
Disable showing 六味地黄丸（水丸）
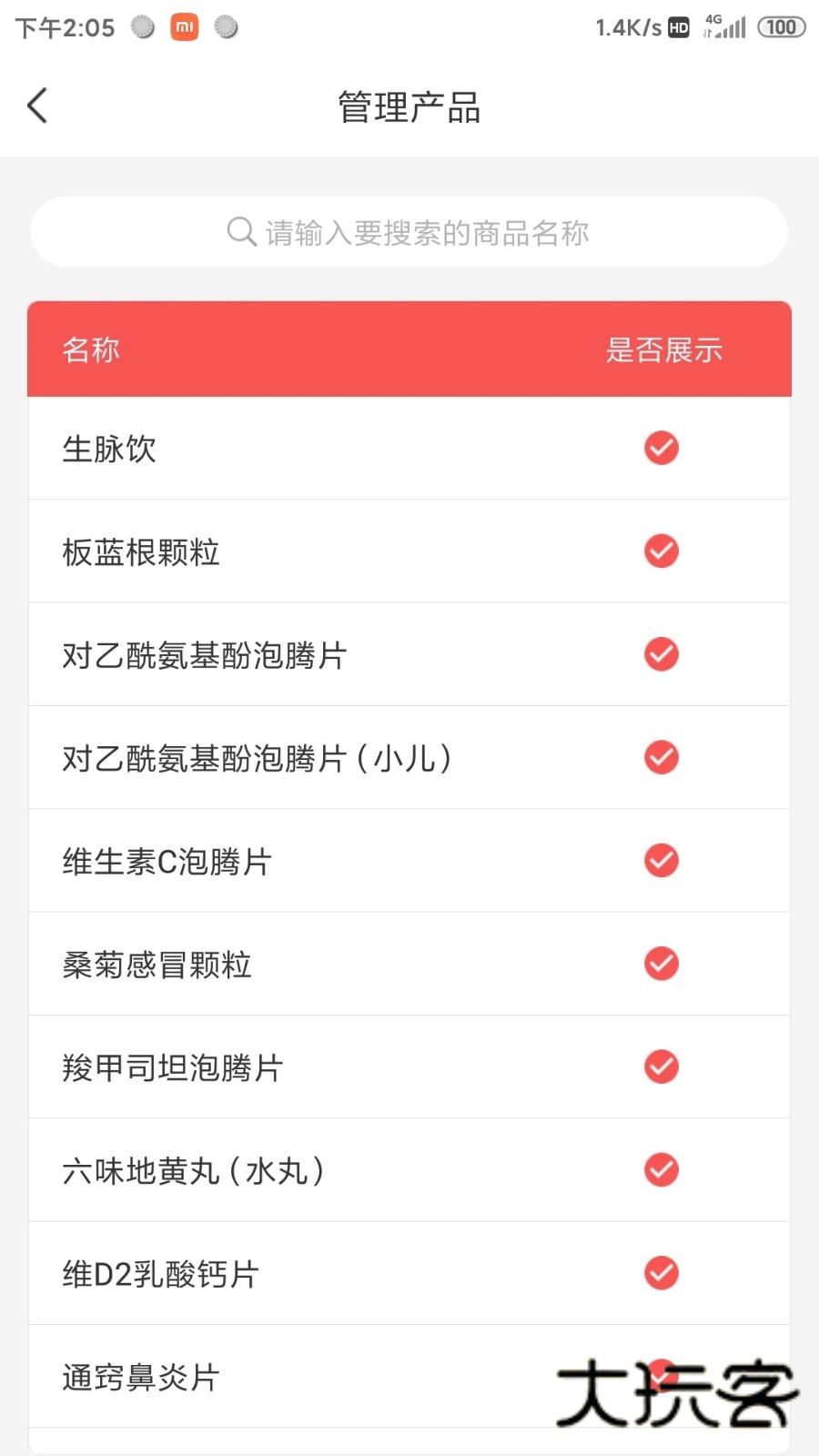click(x=661, y=1170)
